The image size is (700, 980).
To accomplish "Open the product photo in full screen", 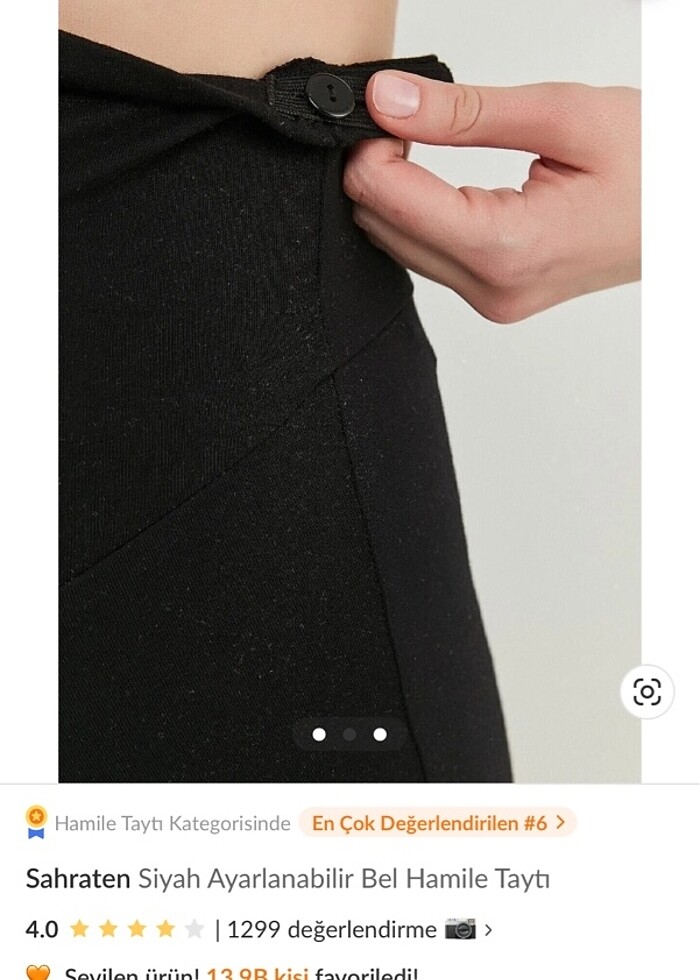I will pyautogui.click(x=300, y=400).
